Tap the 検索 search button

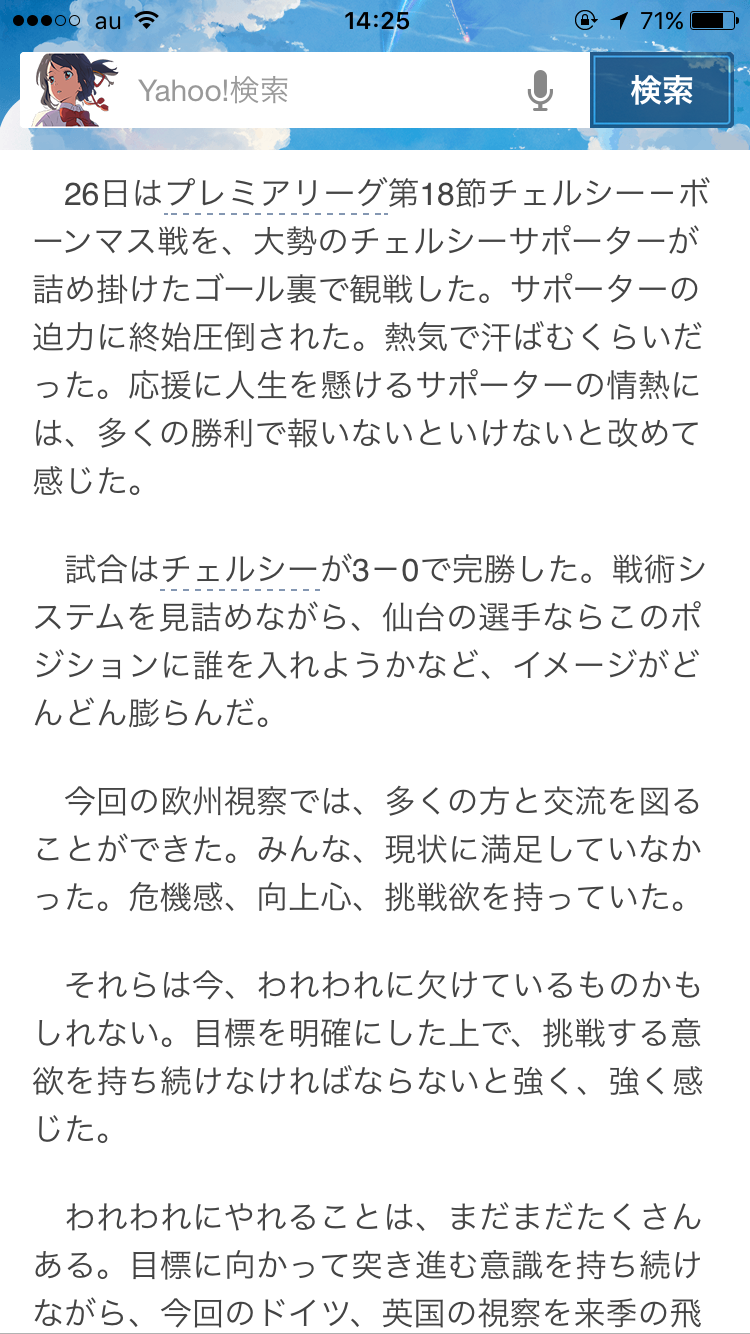click(x=661, y=91)
